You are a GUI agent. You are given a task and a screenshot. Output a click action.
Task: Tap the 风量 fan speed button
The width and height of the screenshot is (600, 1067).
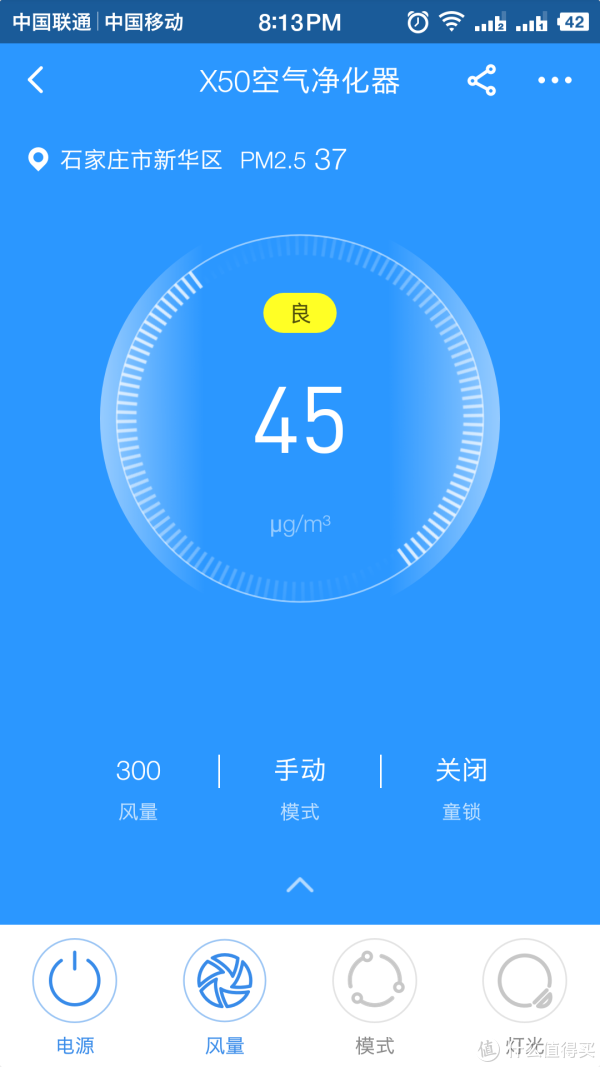coord(224,981)
